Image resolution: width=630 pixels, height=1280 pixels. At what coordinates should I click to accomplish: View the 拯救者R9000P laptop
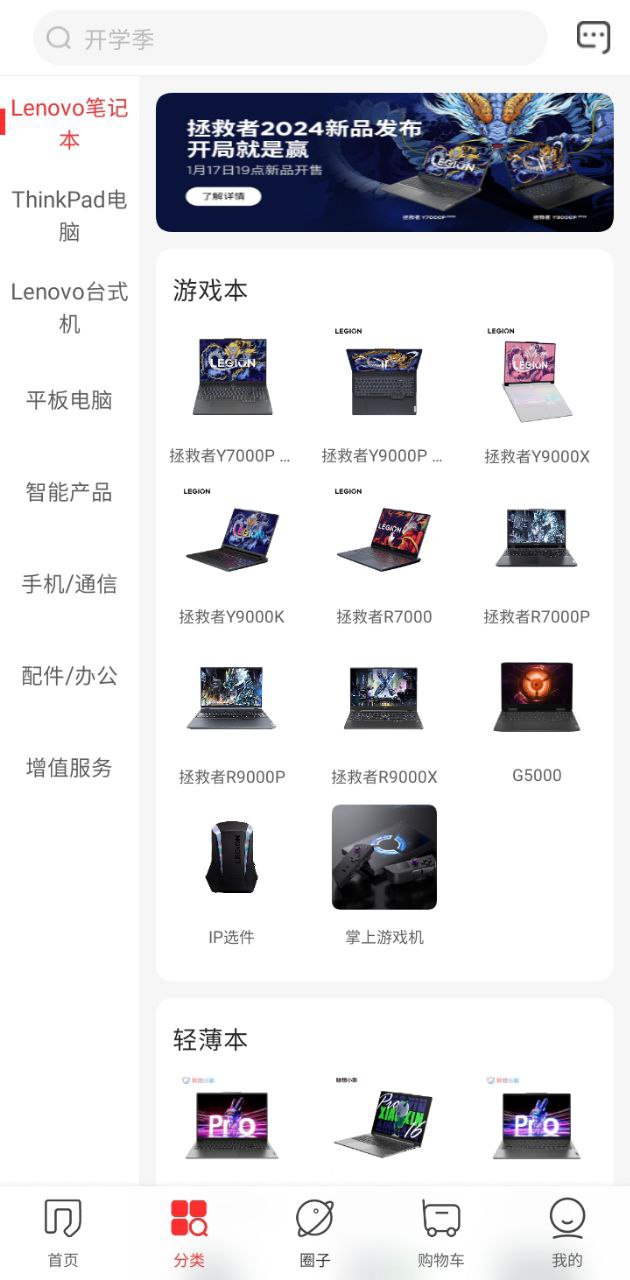click(x=231, y=715)
